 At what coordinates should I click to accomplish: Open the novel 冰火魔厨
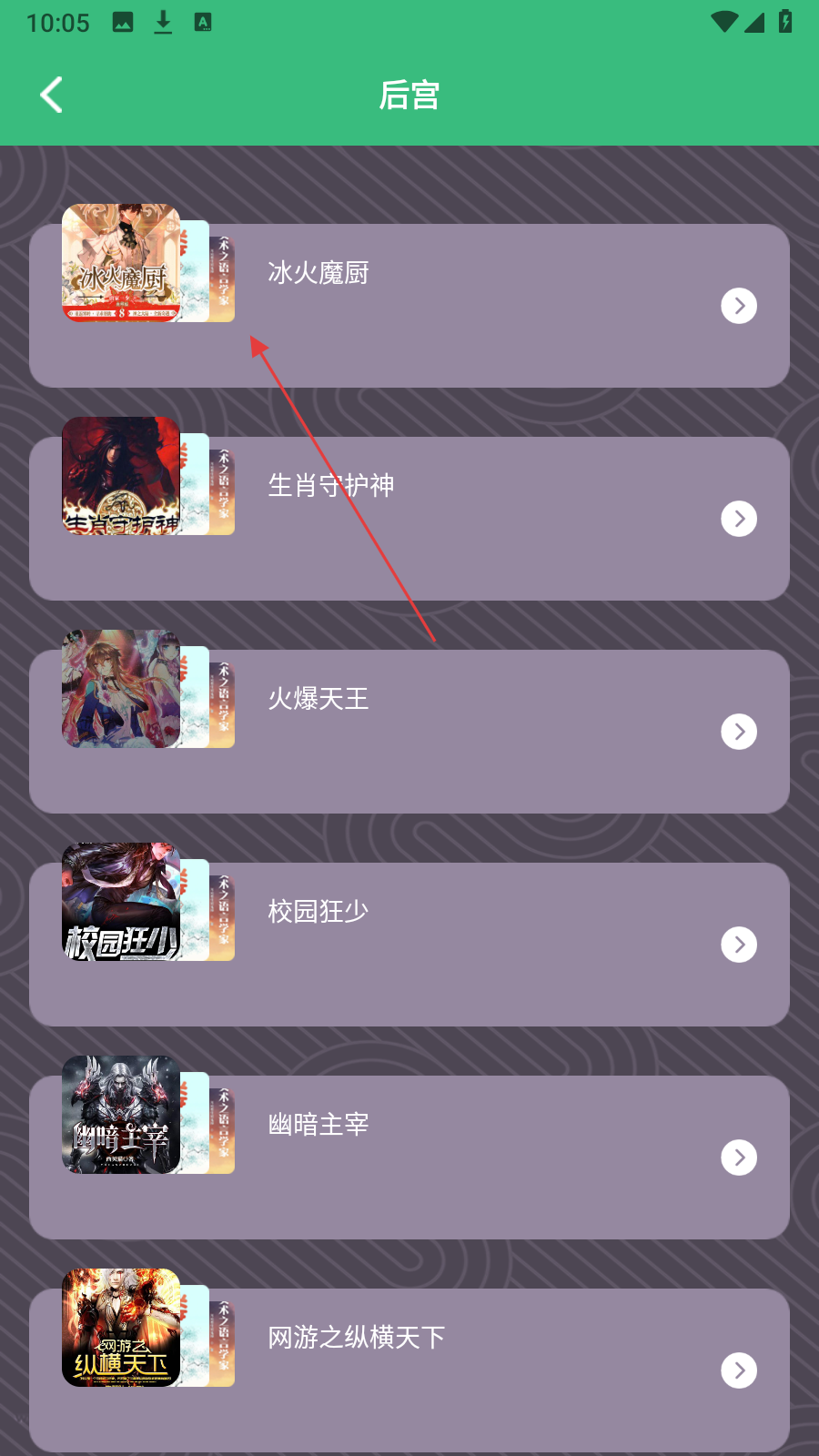coord(318,273)
